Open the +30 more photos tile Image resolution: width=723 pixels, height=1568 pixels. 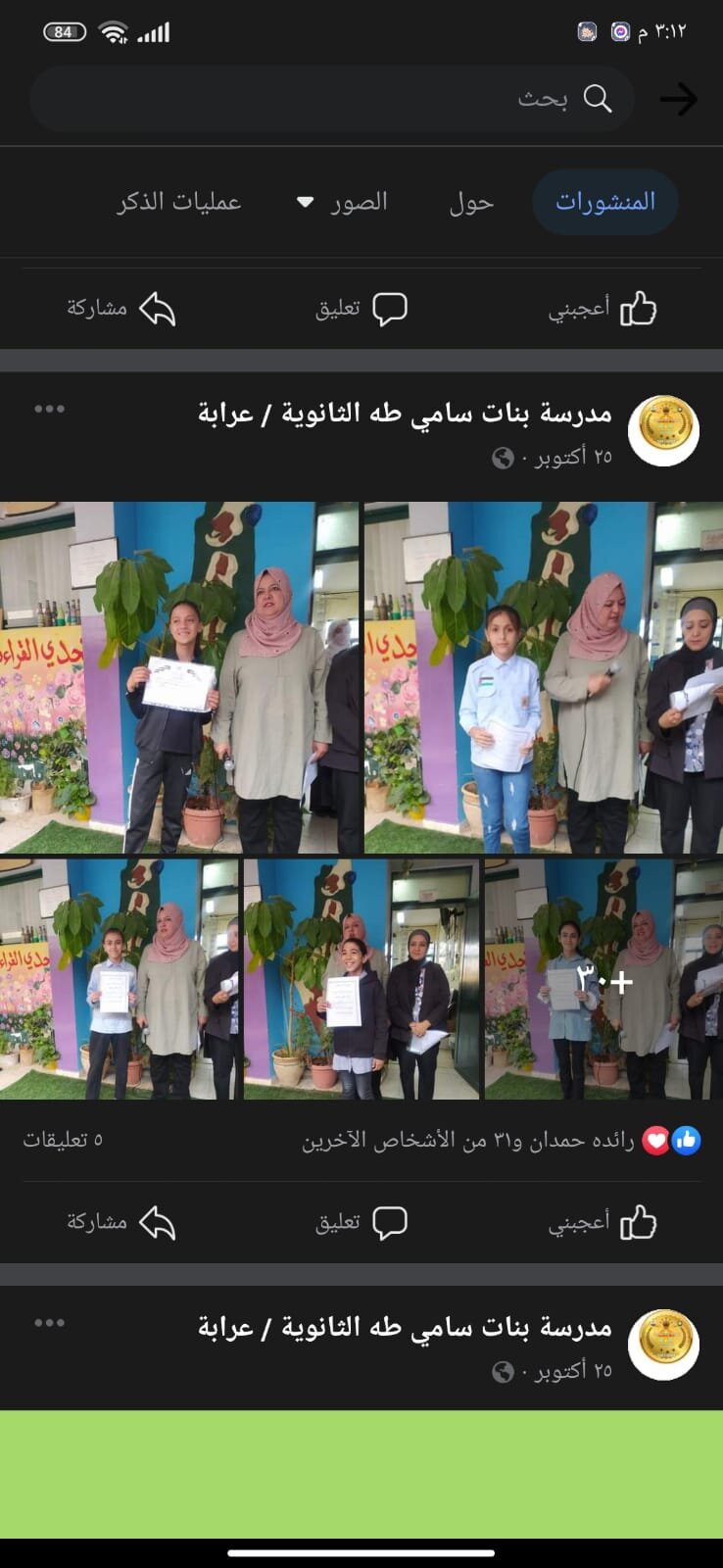(x=603, y=979)
